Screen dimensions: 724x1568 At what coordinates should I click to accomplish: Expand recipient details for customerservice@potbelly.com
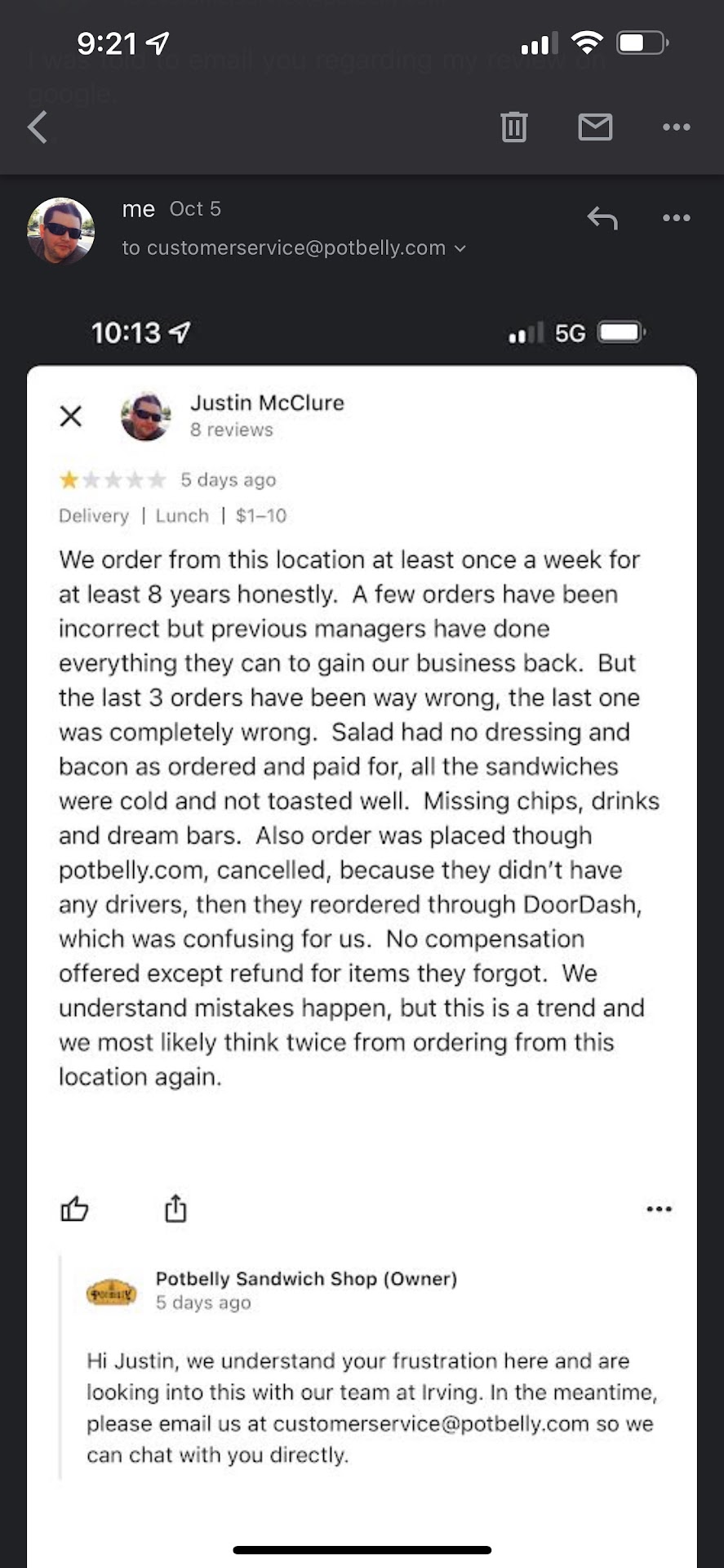[460, 248]
